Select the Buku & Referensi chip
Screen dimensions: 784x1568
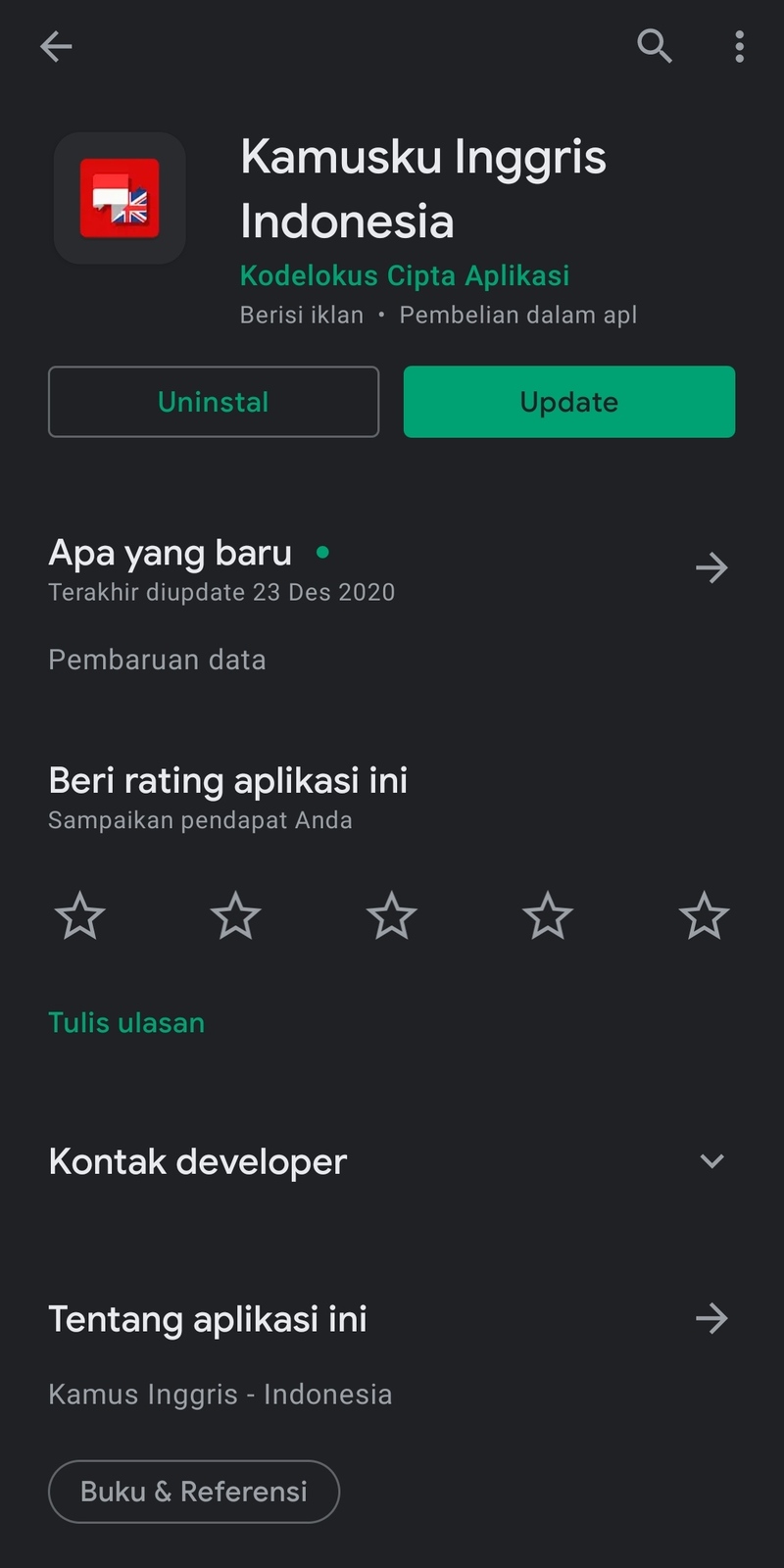(x=194, y=1492)
